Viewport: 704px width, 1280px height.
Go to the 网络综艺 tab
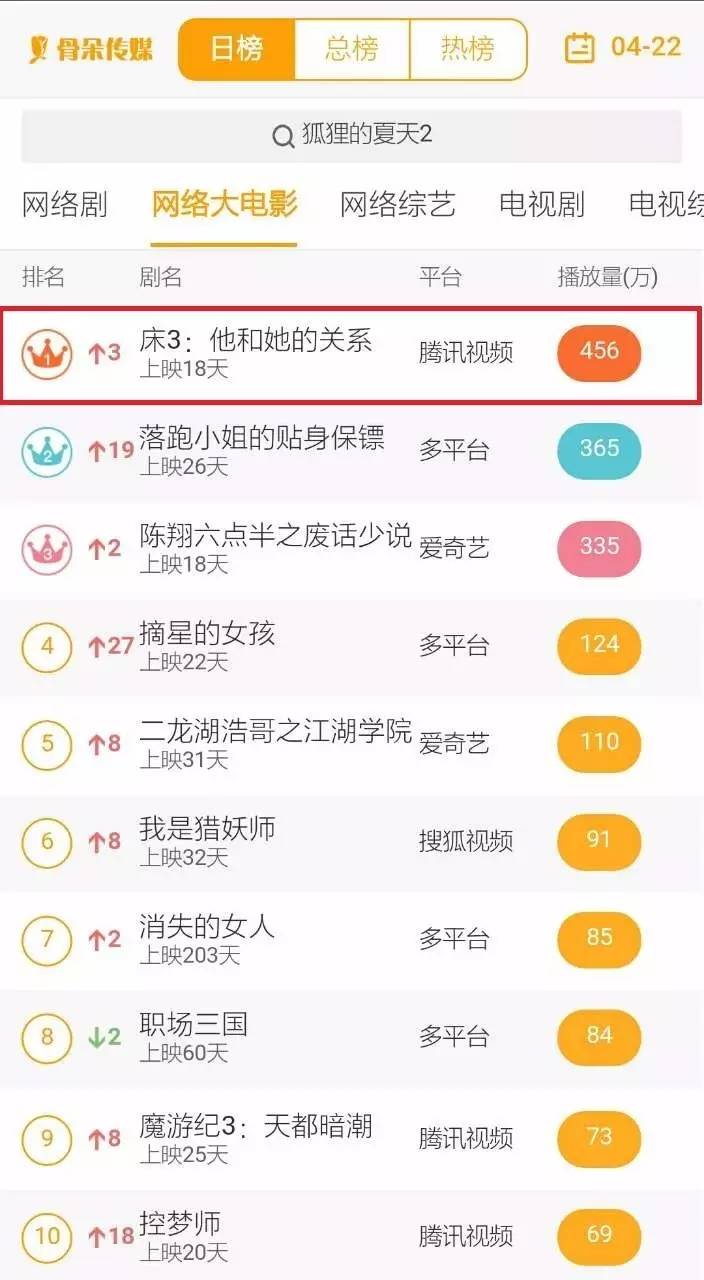(x=398, y=205)
